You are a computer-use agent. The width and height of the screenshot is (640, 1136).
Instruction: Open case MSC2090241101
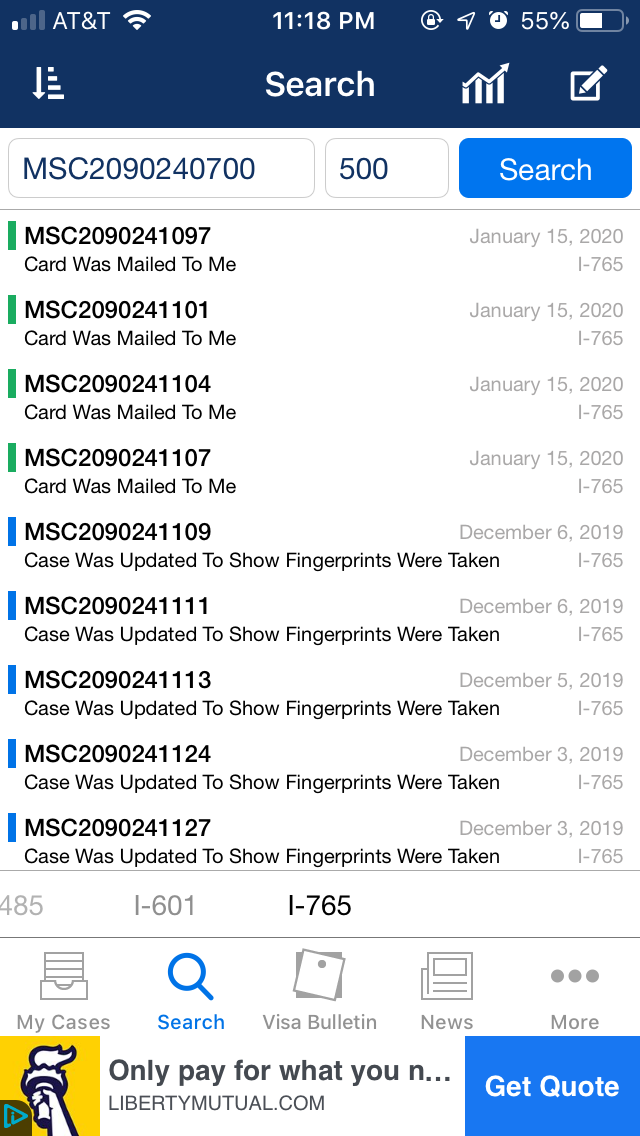[320, 324]
